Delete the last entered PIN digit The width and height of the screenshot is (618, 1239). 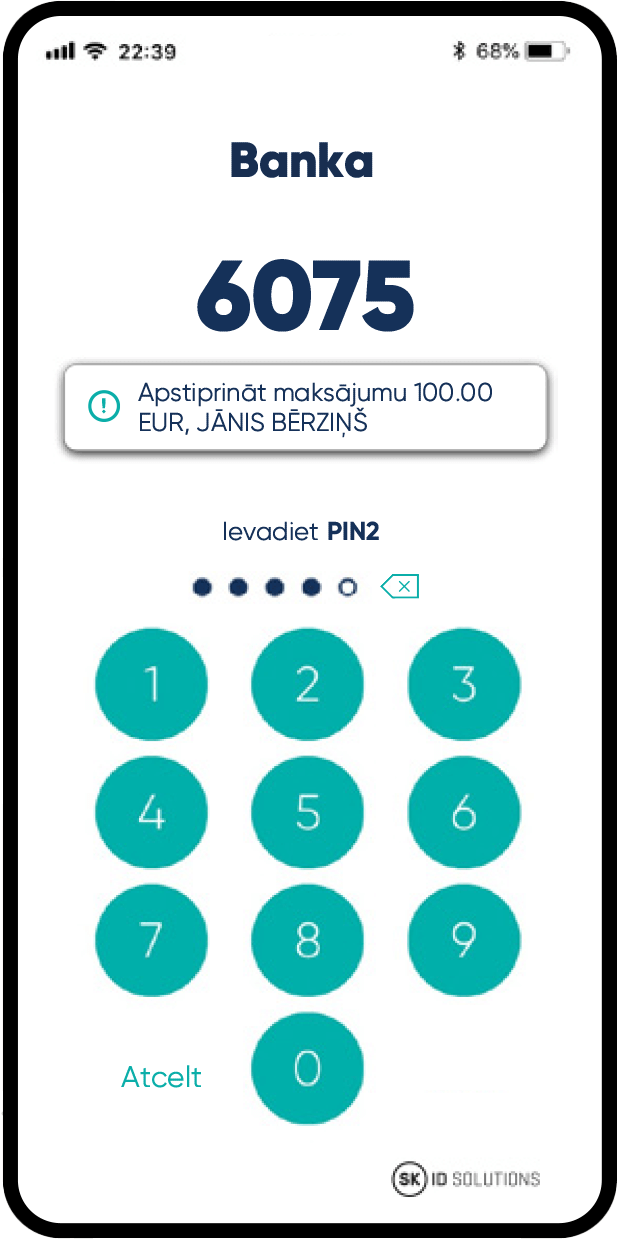(400, 587)
